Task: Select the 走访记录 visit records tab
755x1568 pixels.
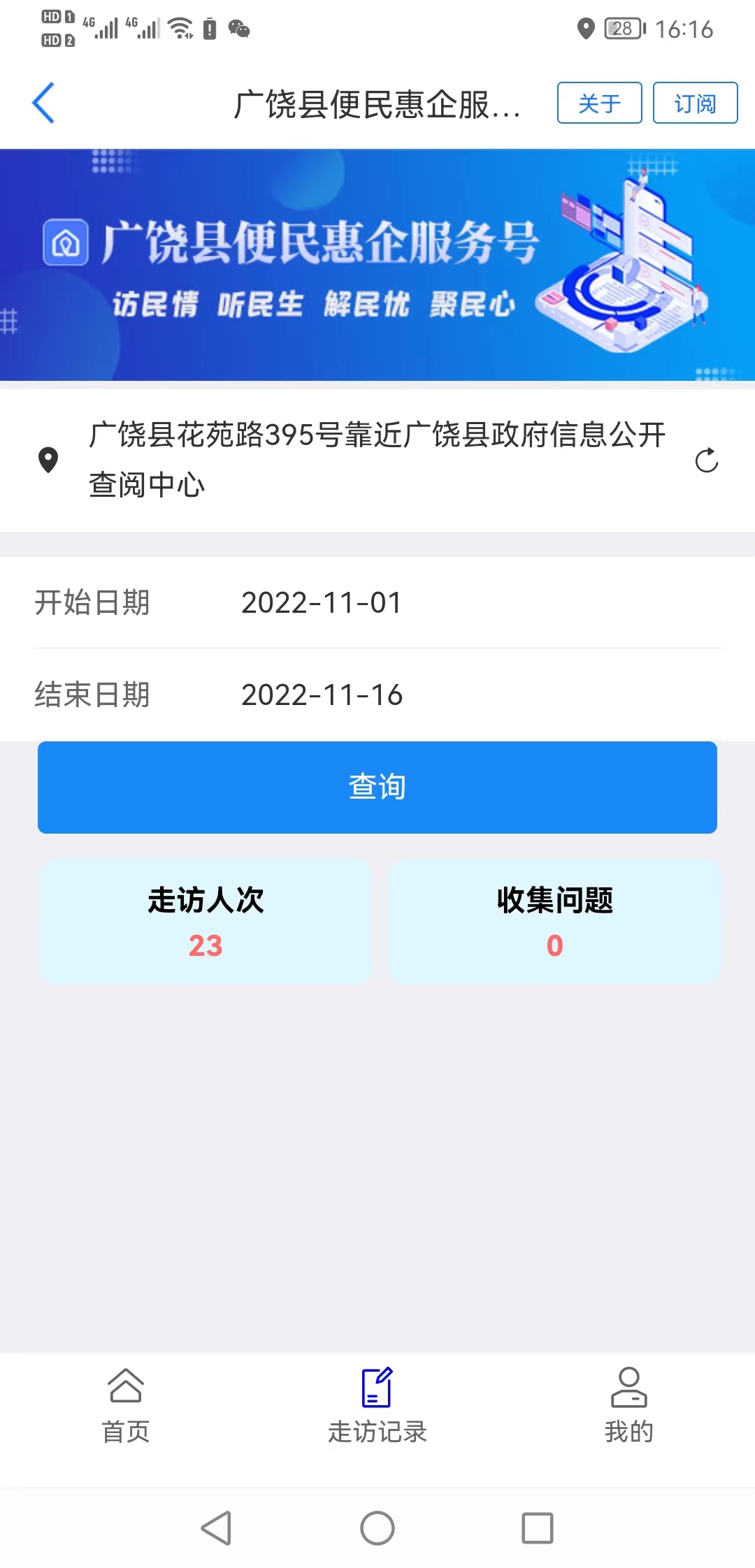Action: [x=377, y=1407]
